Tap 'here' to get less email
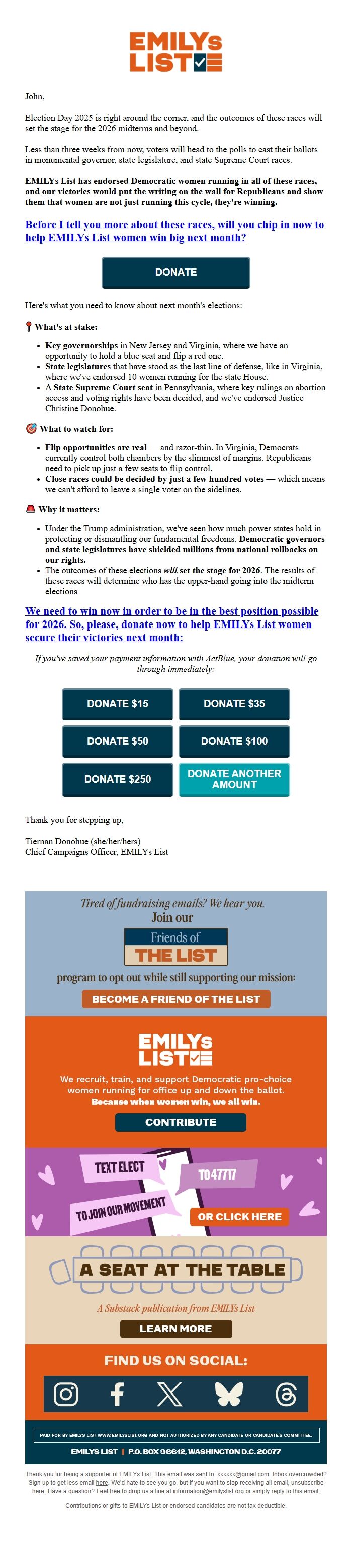 coord(102,1483)
